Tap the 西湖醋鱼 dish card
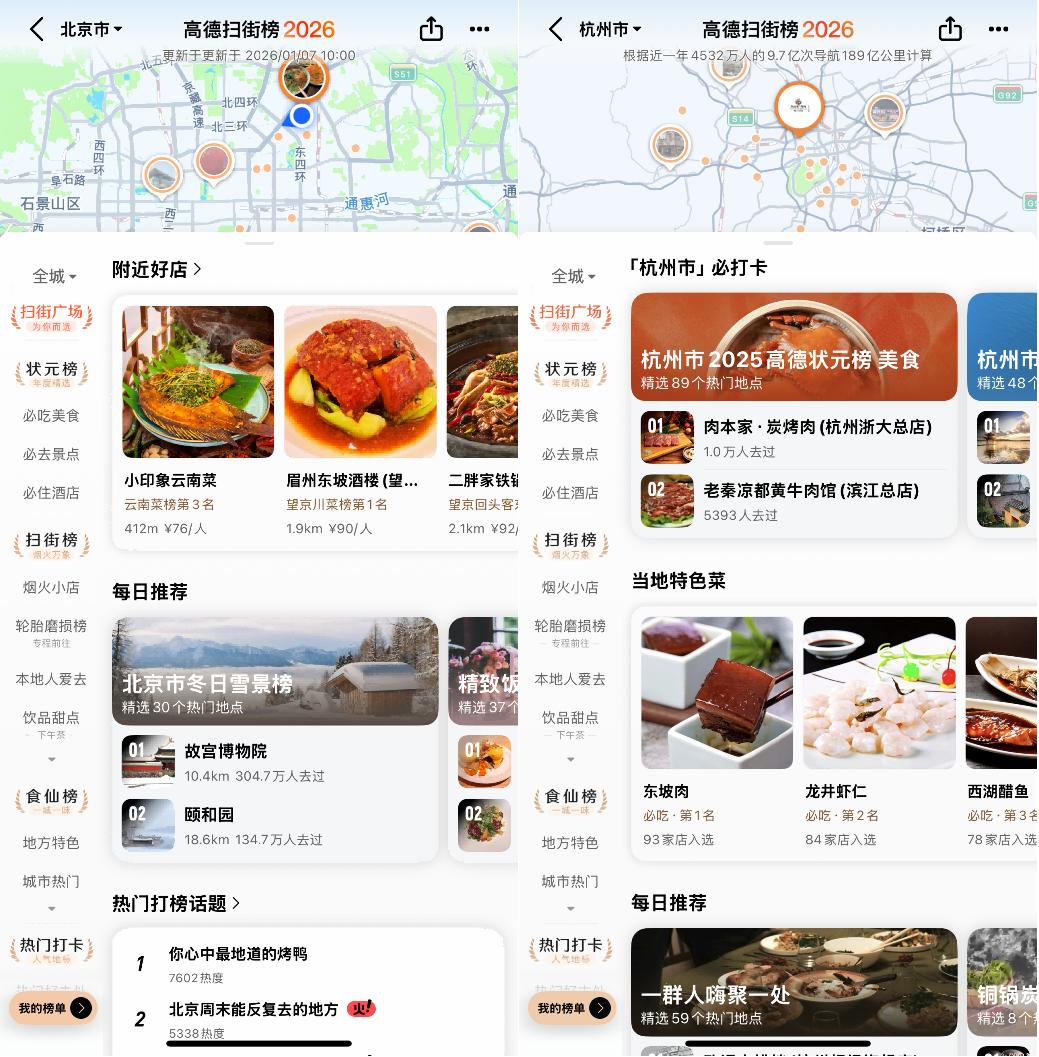The image size is (1039, 1057). tap(1001, 732)
